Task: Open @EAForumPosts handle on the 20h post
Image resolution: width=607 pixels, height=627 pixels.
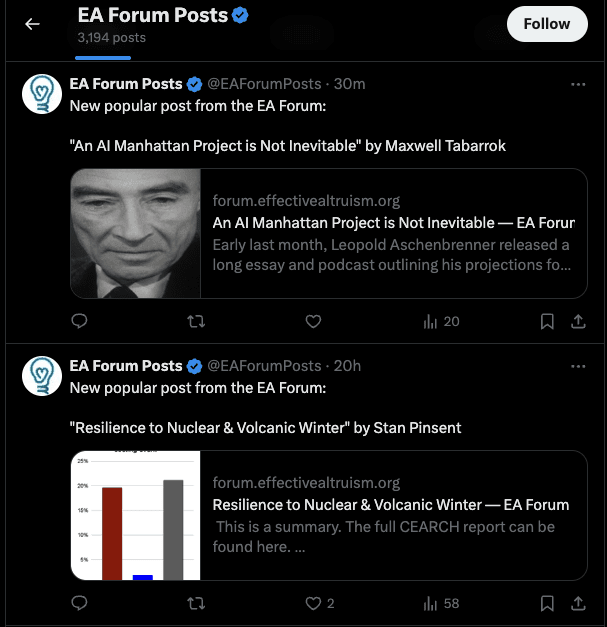Action: 264,366
